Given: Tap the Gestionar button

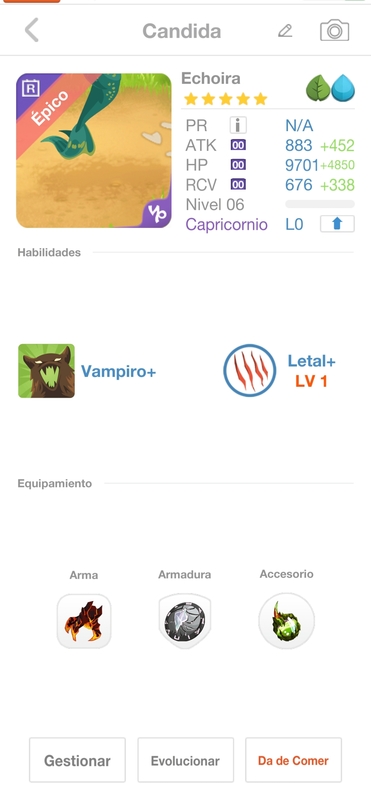Looking at the screenshot, I should pos(77,760).
